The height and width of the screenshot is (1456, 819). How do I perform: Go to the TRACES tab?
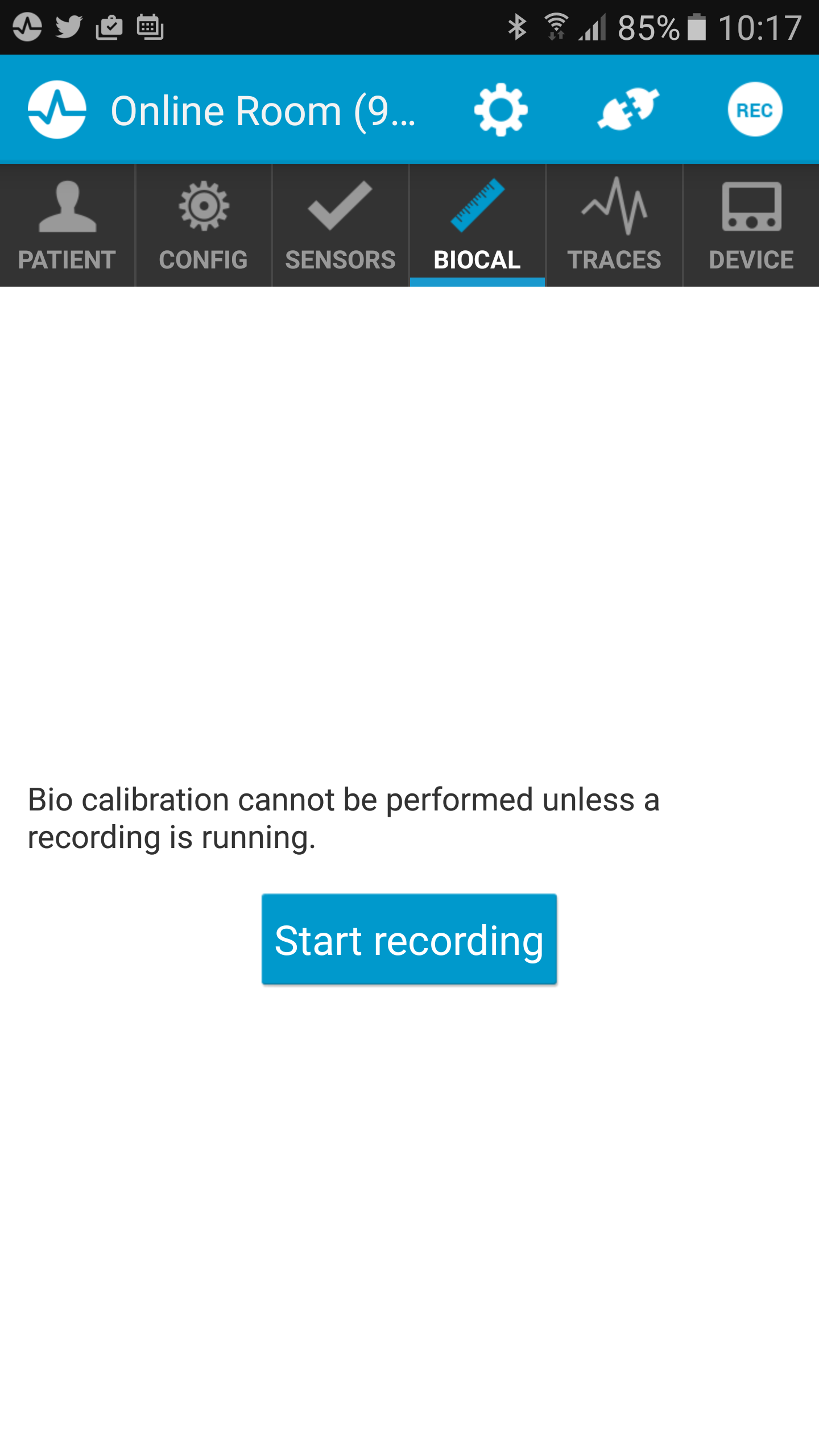pyautogui.click(x=614, y=225)
